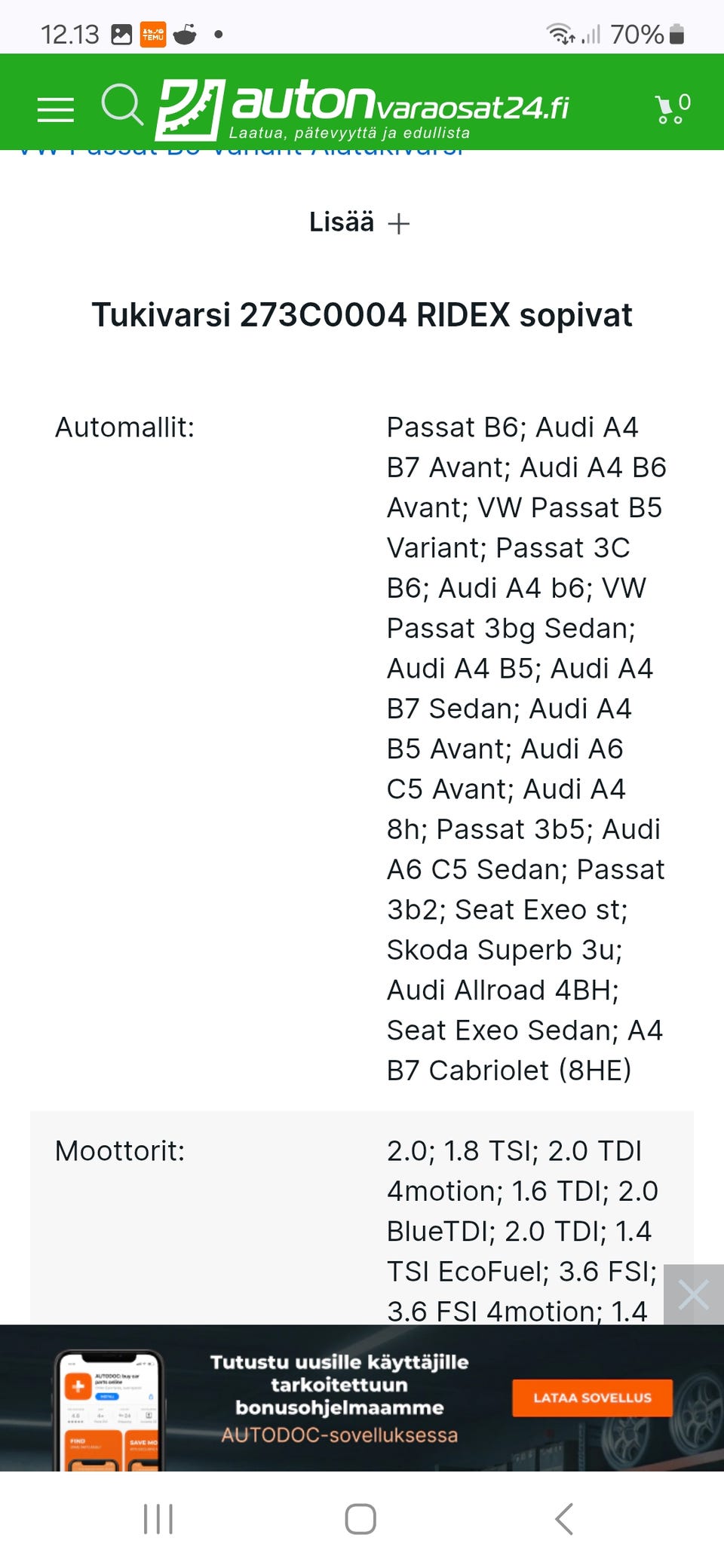Dismiss the AUTODOC app banner
This screenshot has height=1568, width=724.
tap(693, 1295)
